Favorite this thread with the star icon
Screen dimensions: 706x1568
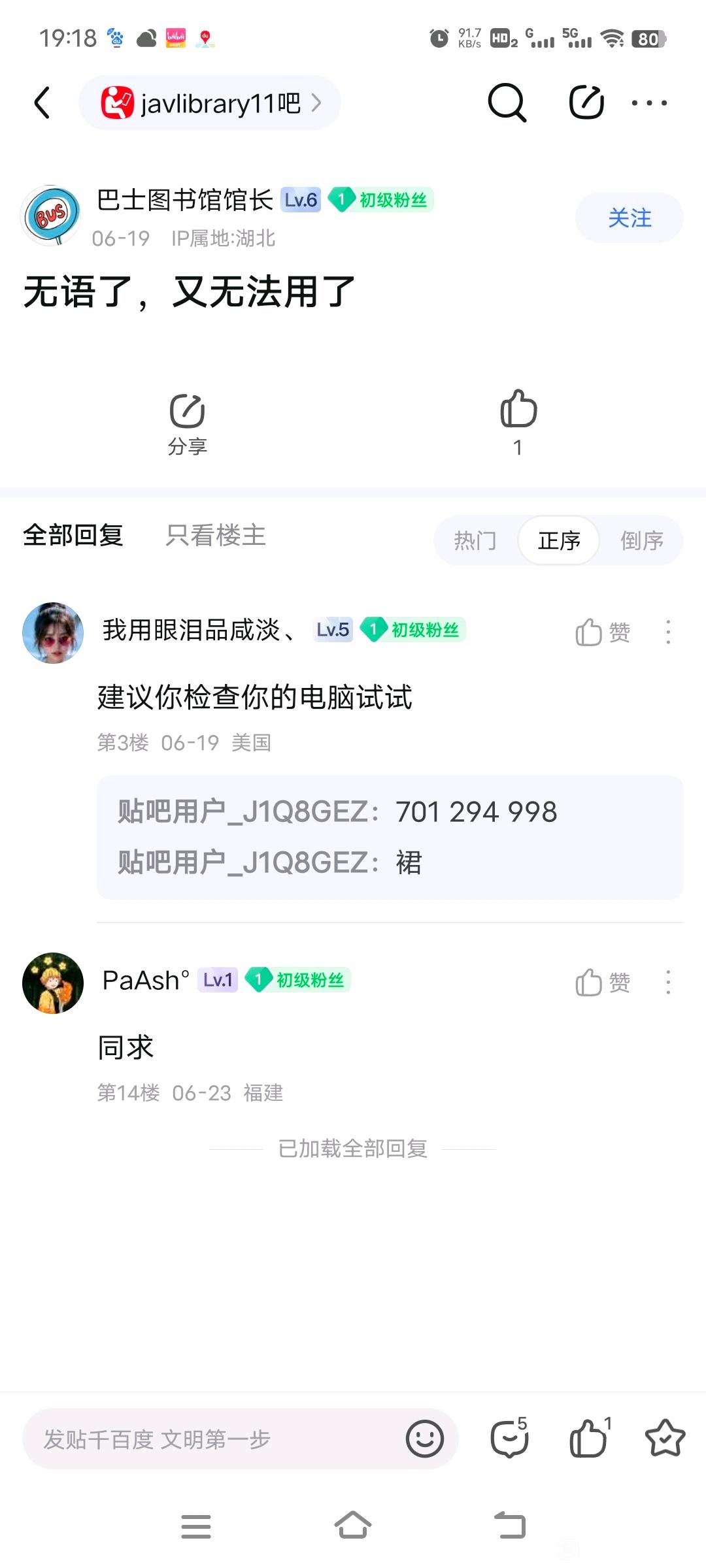click(665, 1439)
